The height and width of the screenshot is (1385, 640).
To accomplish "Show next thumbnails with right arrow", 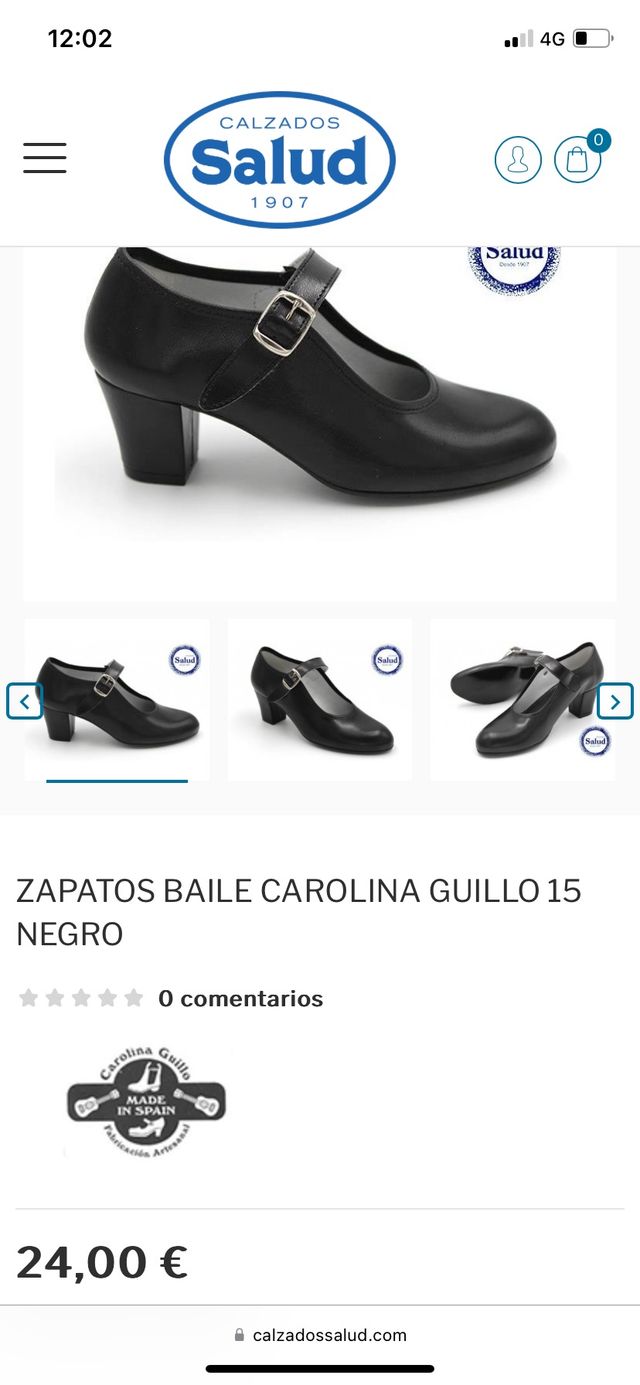I will click(x=615, y=701).
